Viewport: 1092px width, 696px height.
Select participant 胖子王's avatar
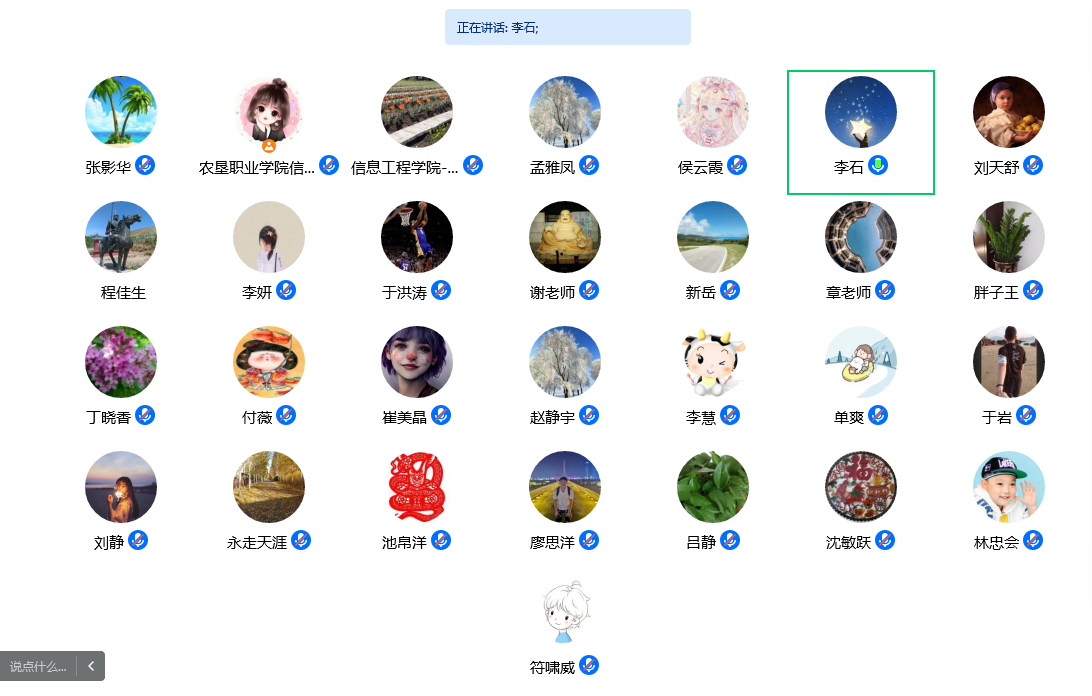tap(1008, 237)
